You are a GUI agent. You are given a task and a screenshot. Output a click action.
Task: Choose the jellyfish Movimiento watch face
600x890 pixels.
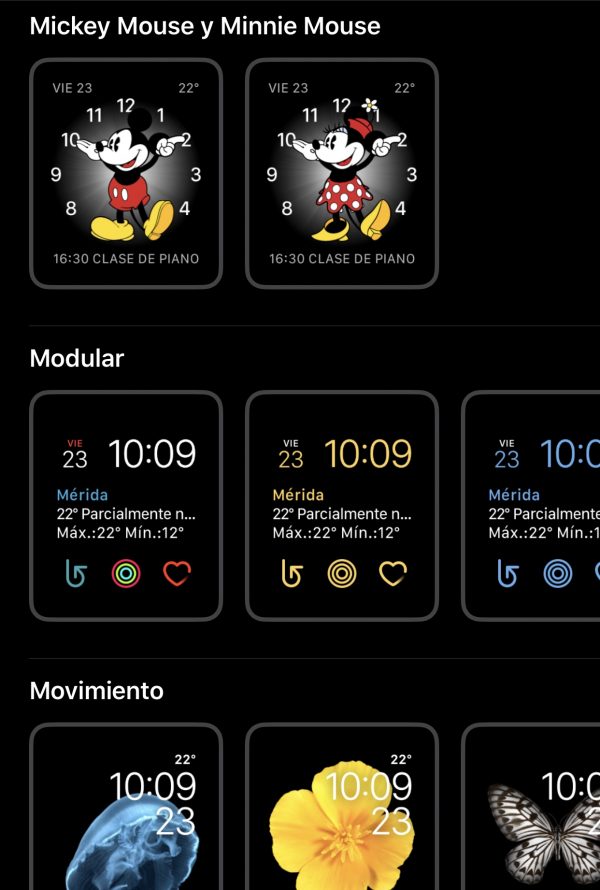pos(126,810)
